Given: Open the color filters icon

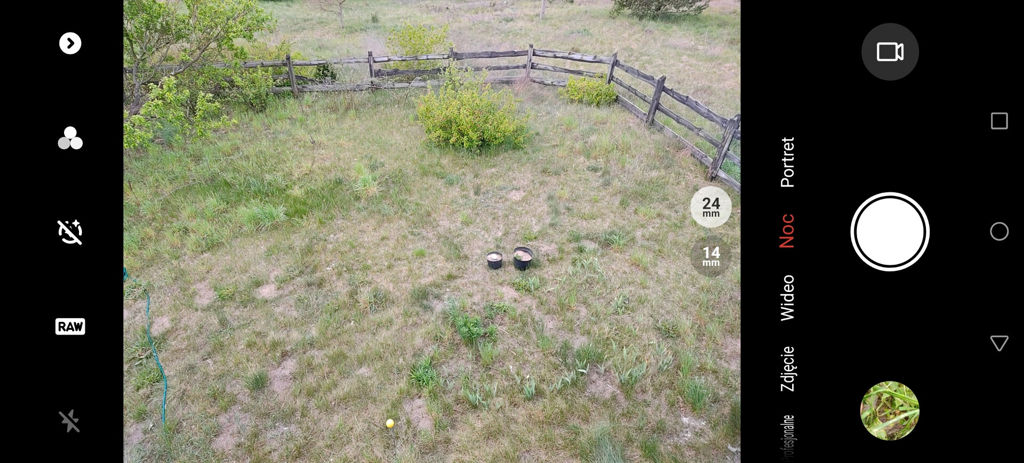Looking at the screenshot, I should [x=70, y=138].
